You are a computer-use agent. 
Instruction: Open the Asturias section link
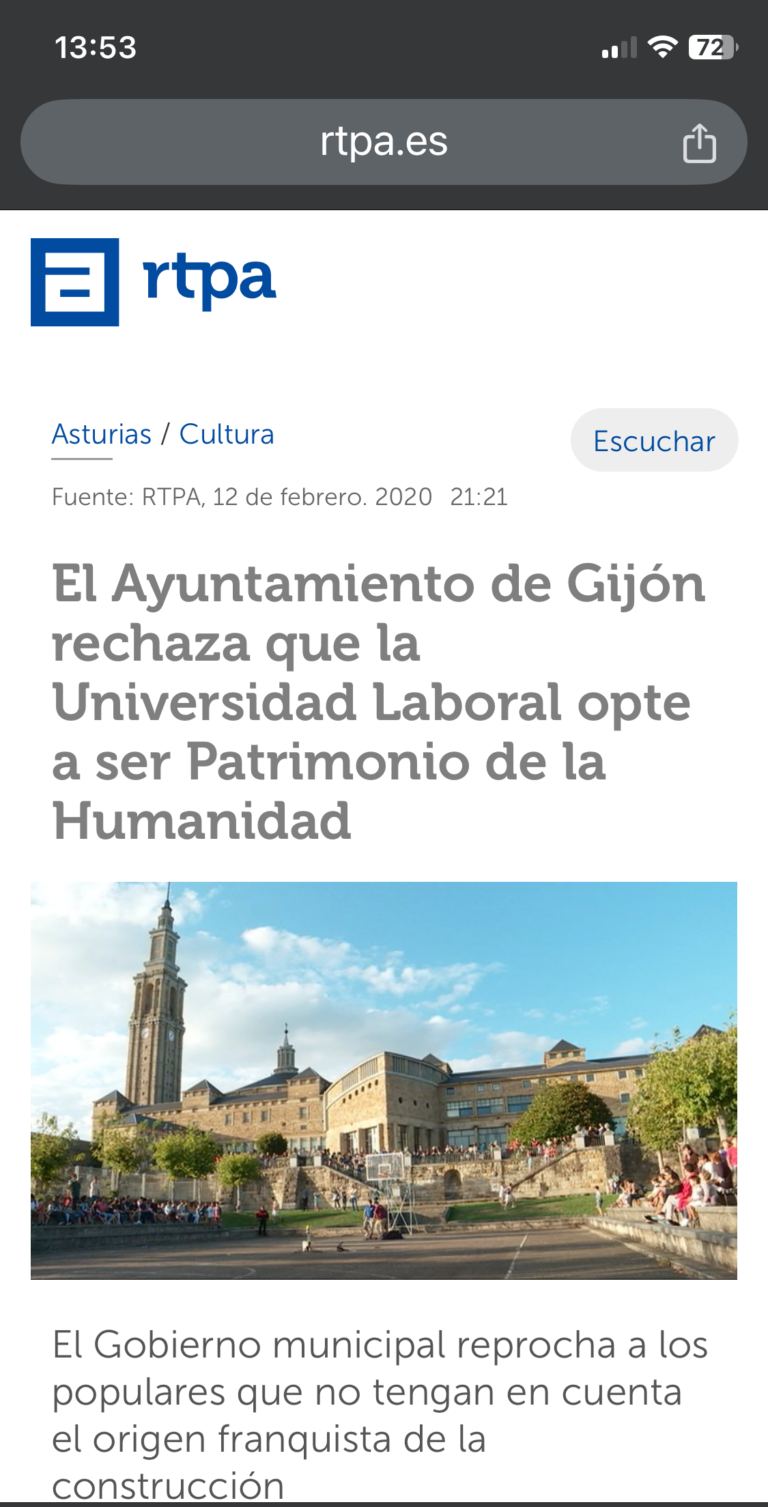click(x=101, y=434)
